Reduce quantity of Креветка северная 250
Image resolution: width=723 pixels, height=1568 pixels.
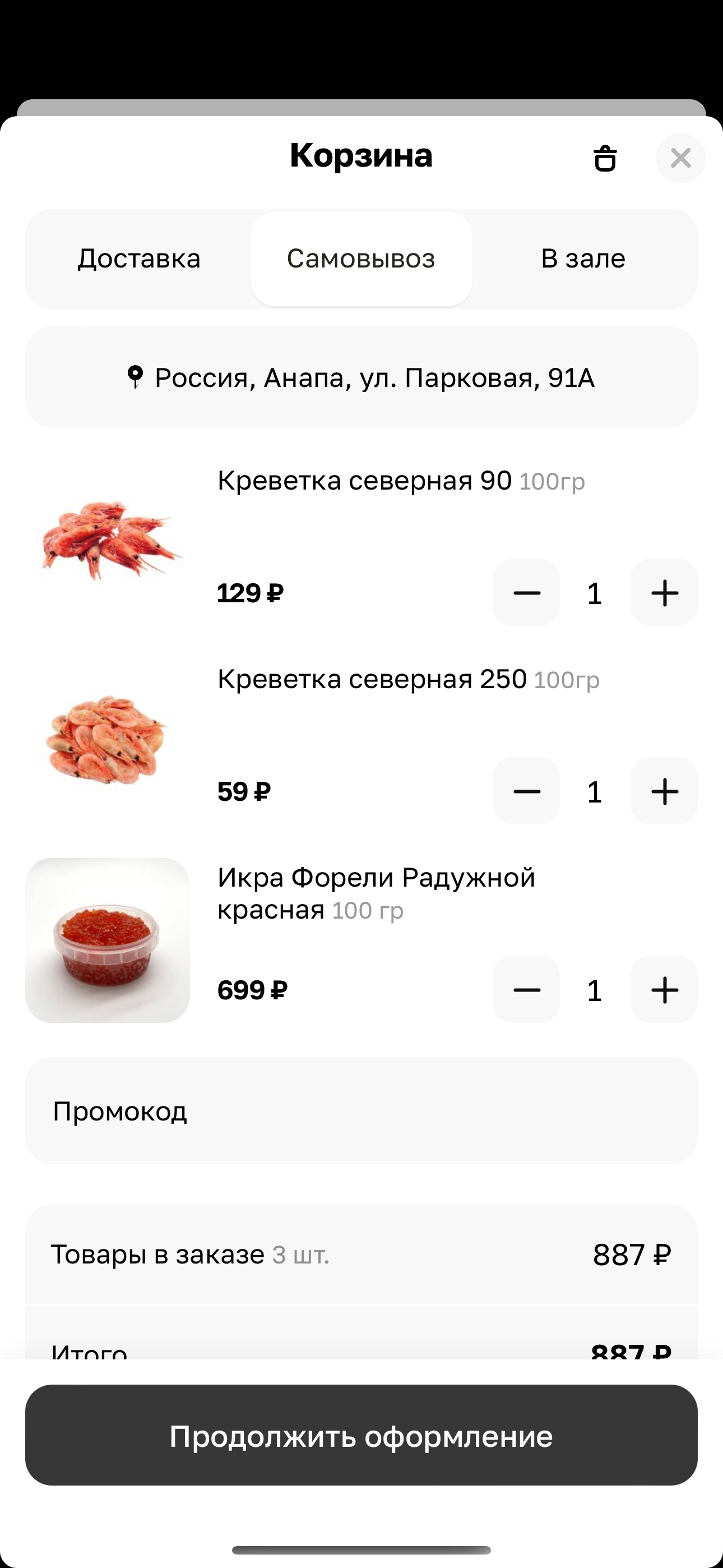pyautogui.click(x=526, y=791)
